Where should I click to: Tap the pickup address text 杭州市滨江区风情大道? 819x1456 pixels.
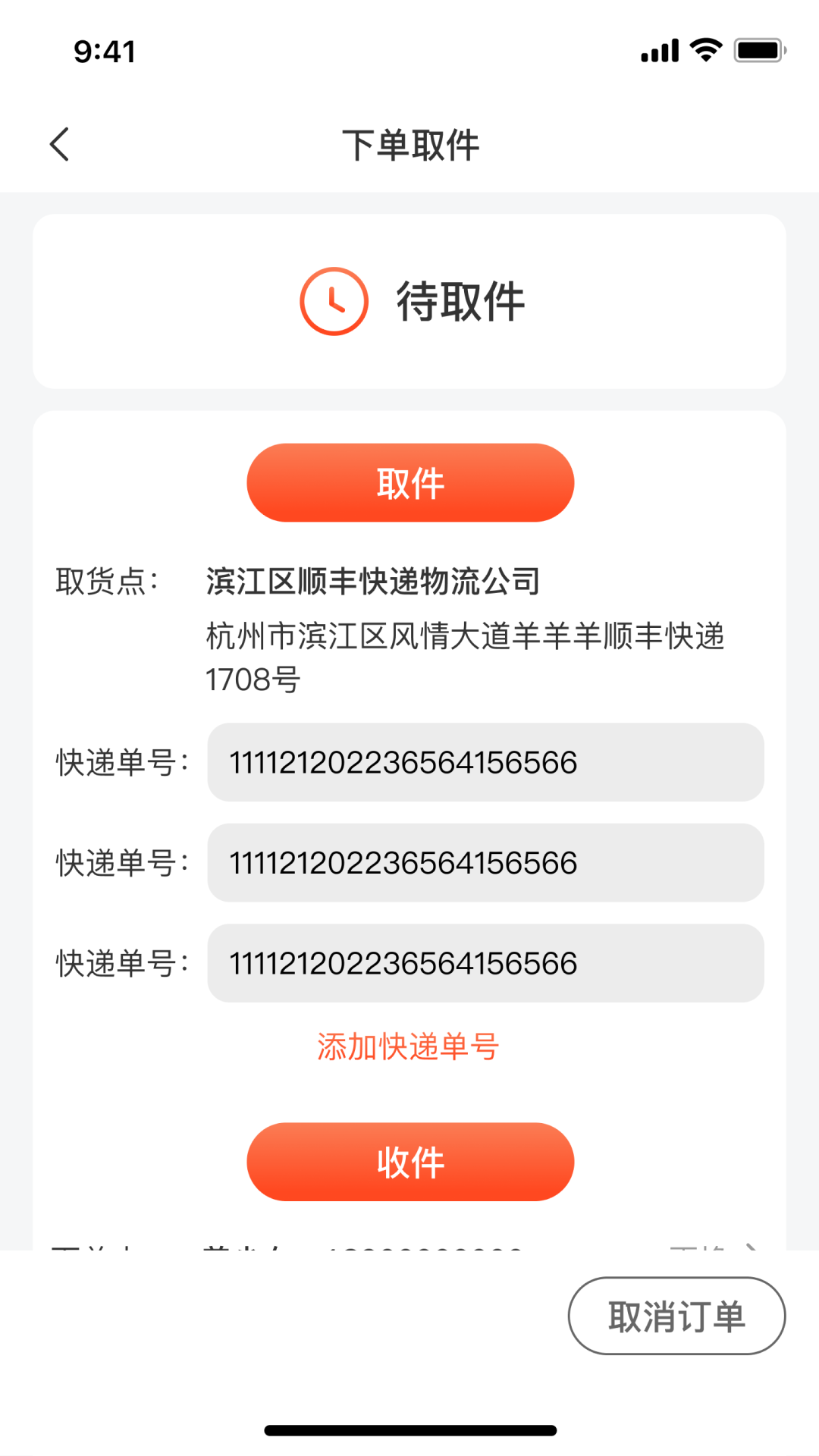pyautogui.click(x=464, y=639)
